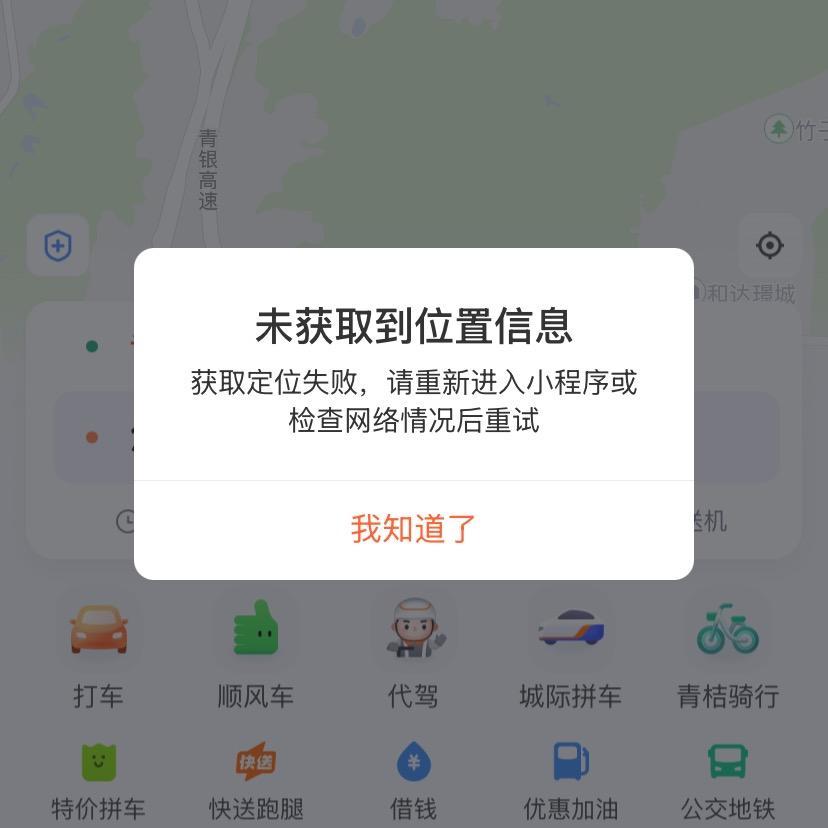Dismiss dialog with 我知道了 button
The height and width of the screenshot is (828, 828).
pos(413,529)
